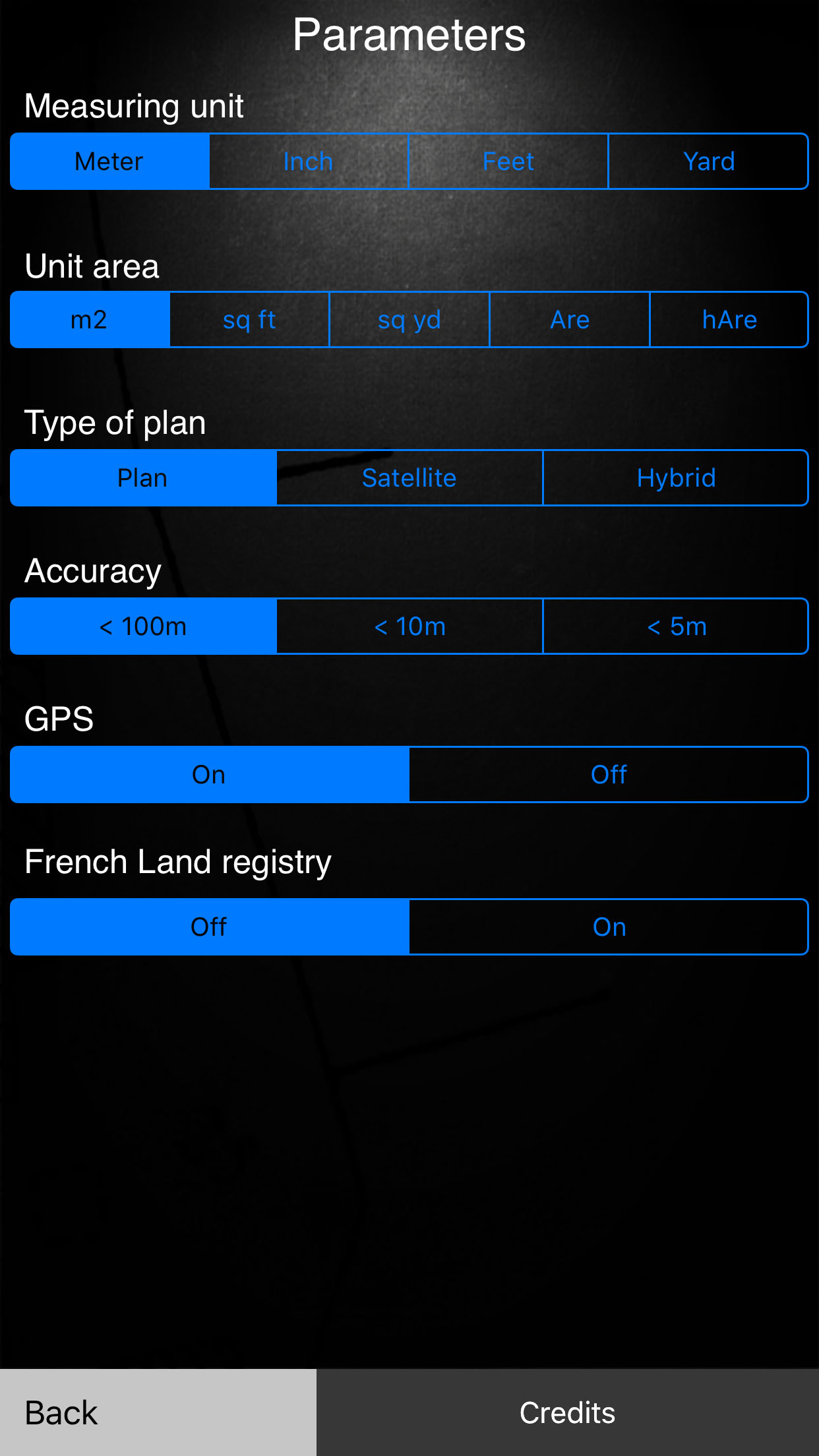The height and width of the screenshot is (1456, 819).
Task: Switch plan type to Satellite
Action: click(x=409, y=478)
